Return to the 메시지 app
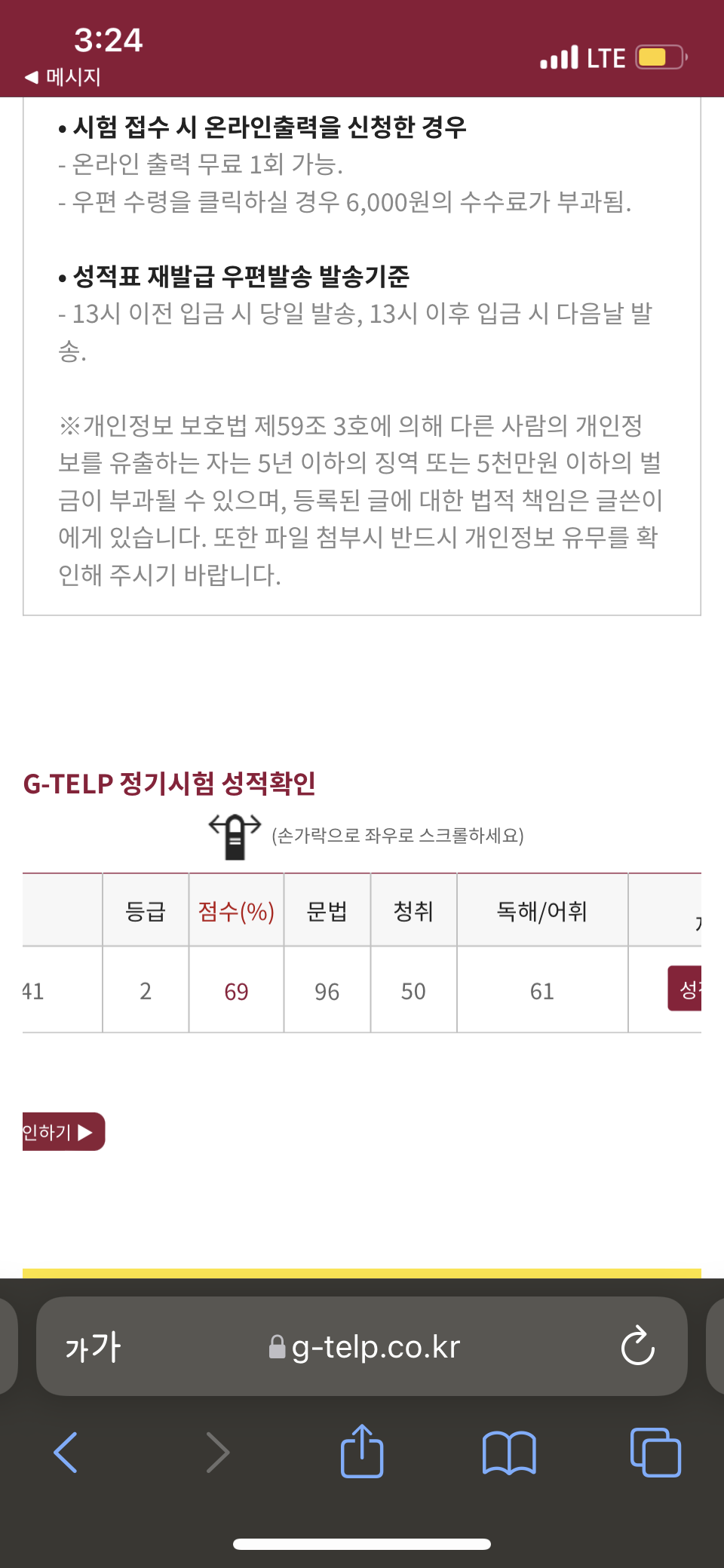Image resolution: width=724 pixels, height=1568 pixels. (x=63, y=77)
